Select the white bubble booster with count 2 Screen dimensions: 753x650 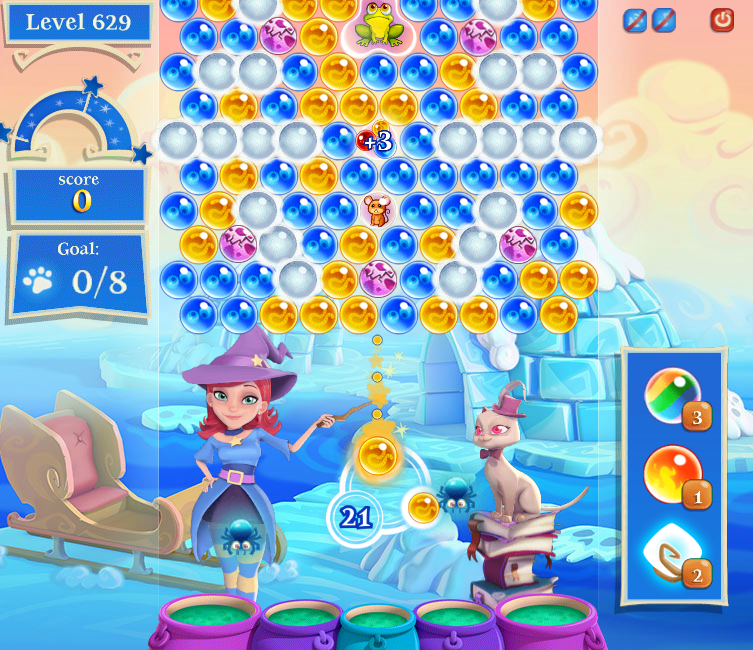coord(672,554)
